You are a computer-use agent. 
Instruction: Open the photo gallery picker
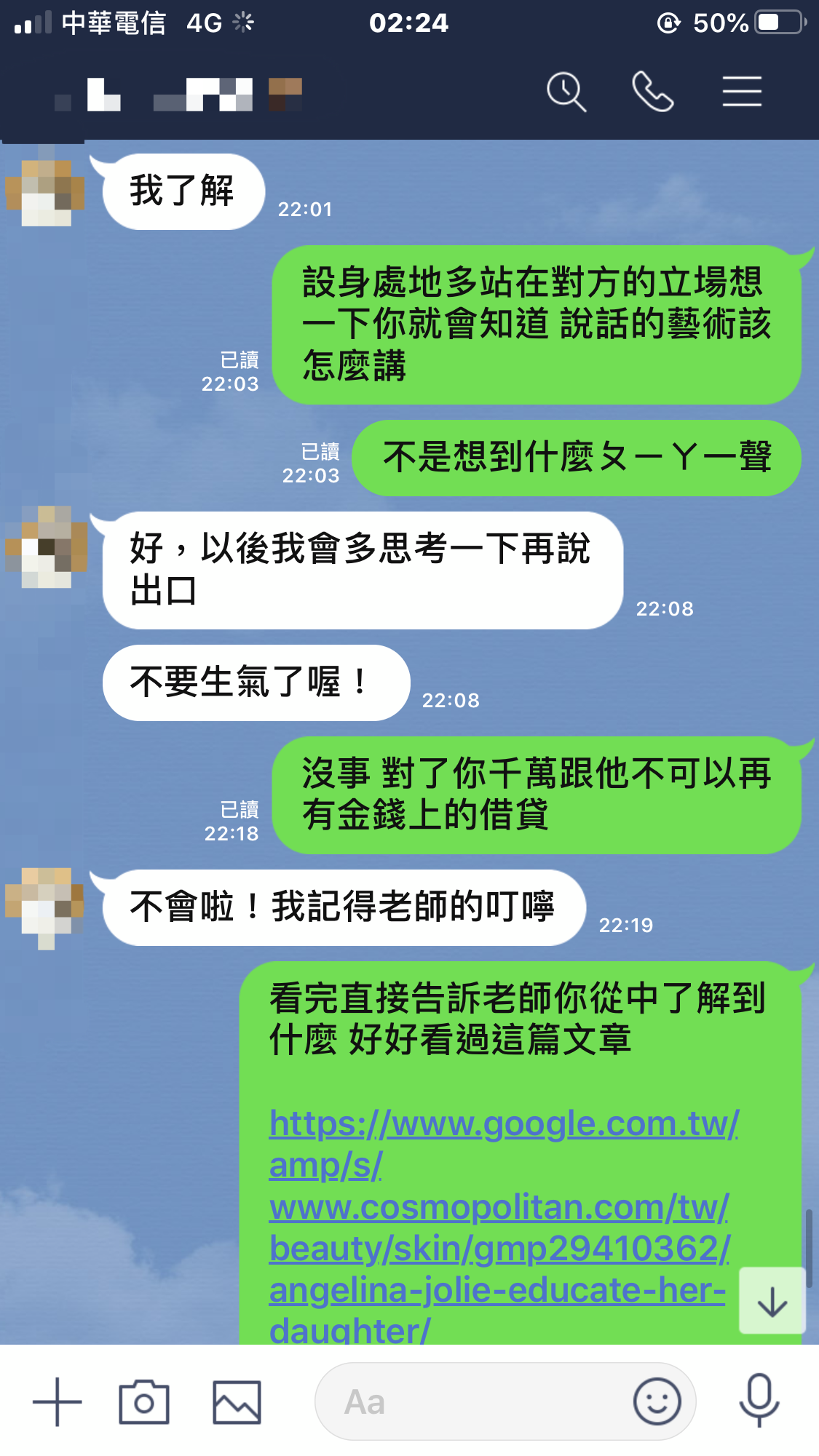click(237, 1401)
